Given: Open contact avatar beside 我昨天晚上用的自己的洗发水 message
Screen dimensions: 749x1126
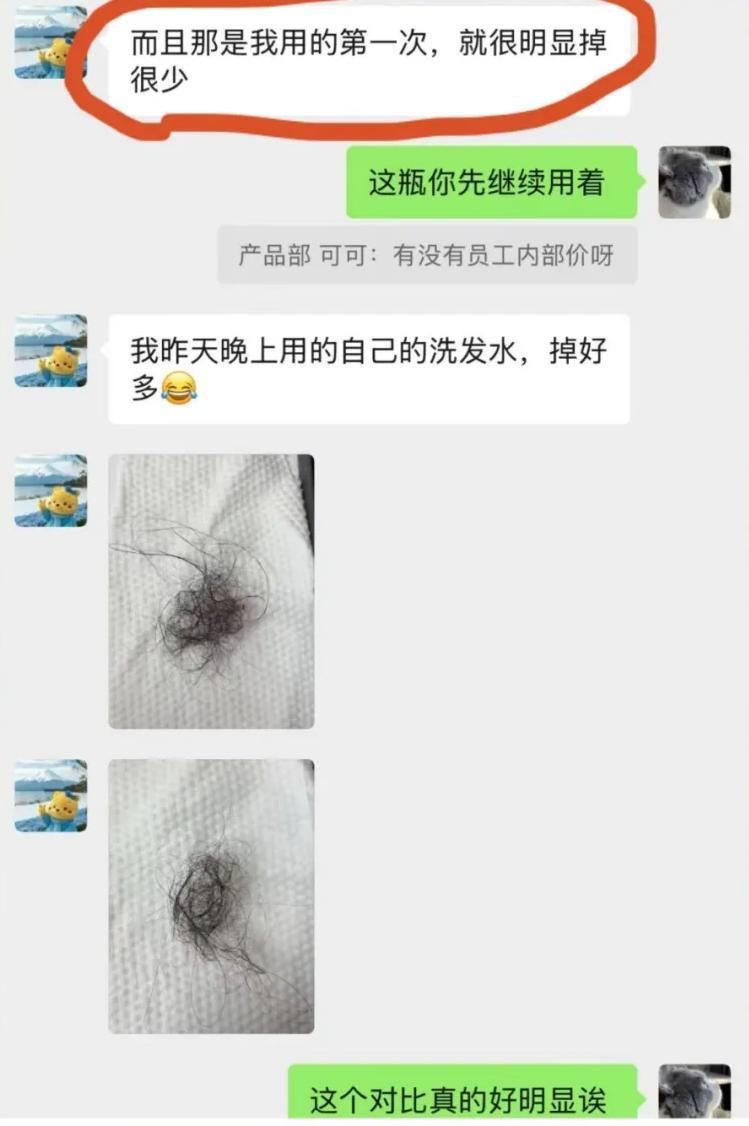Looking at the screenshot, I should pyautogui.click(x=51, y=351).
